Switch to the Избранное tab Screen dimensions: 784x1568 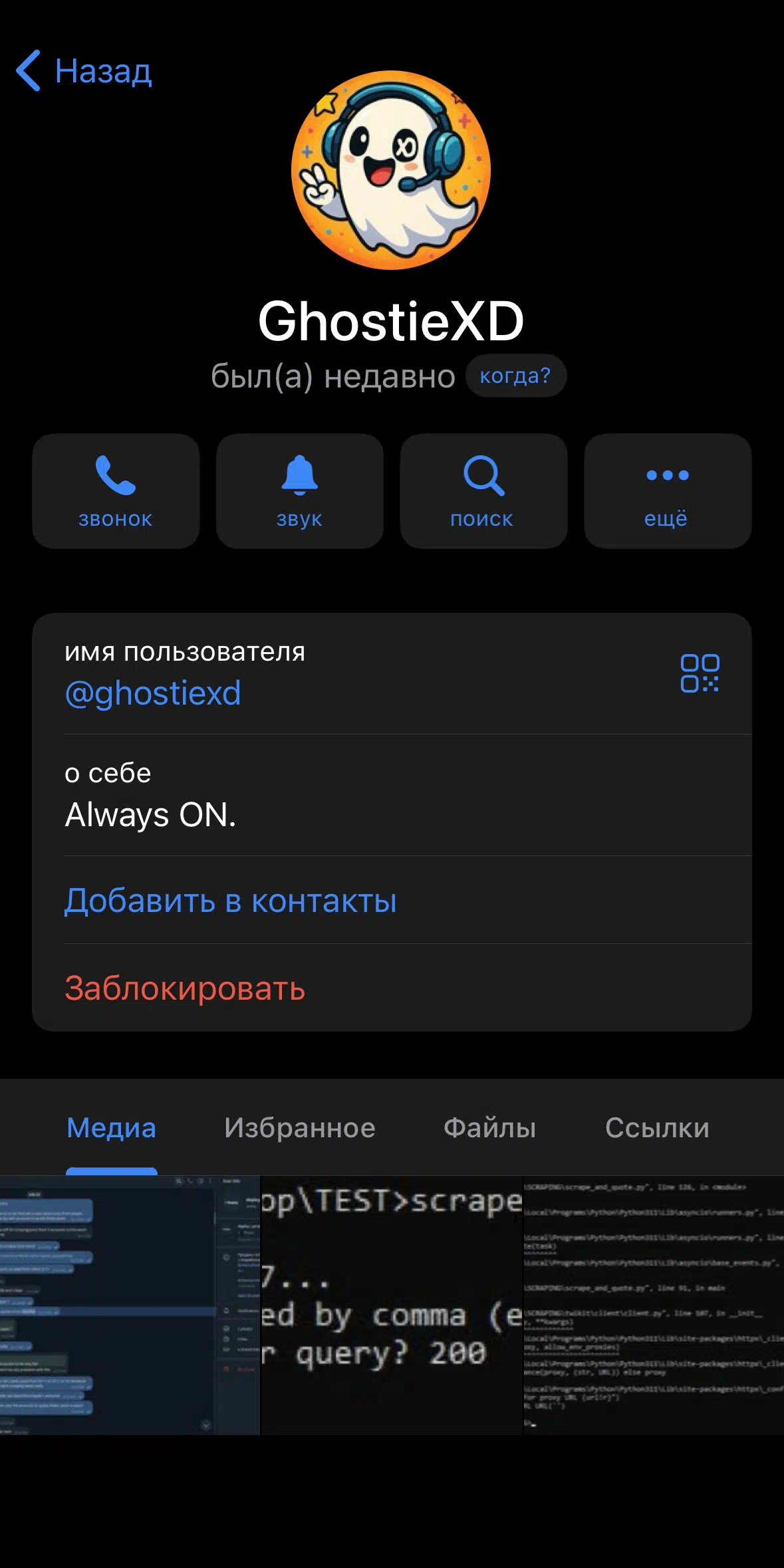click(300, 1128)
